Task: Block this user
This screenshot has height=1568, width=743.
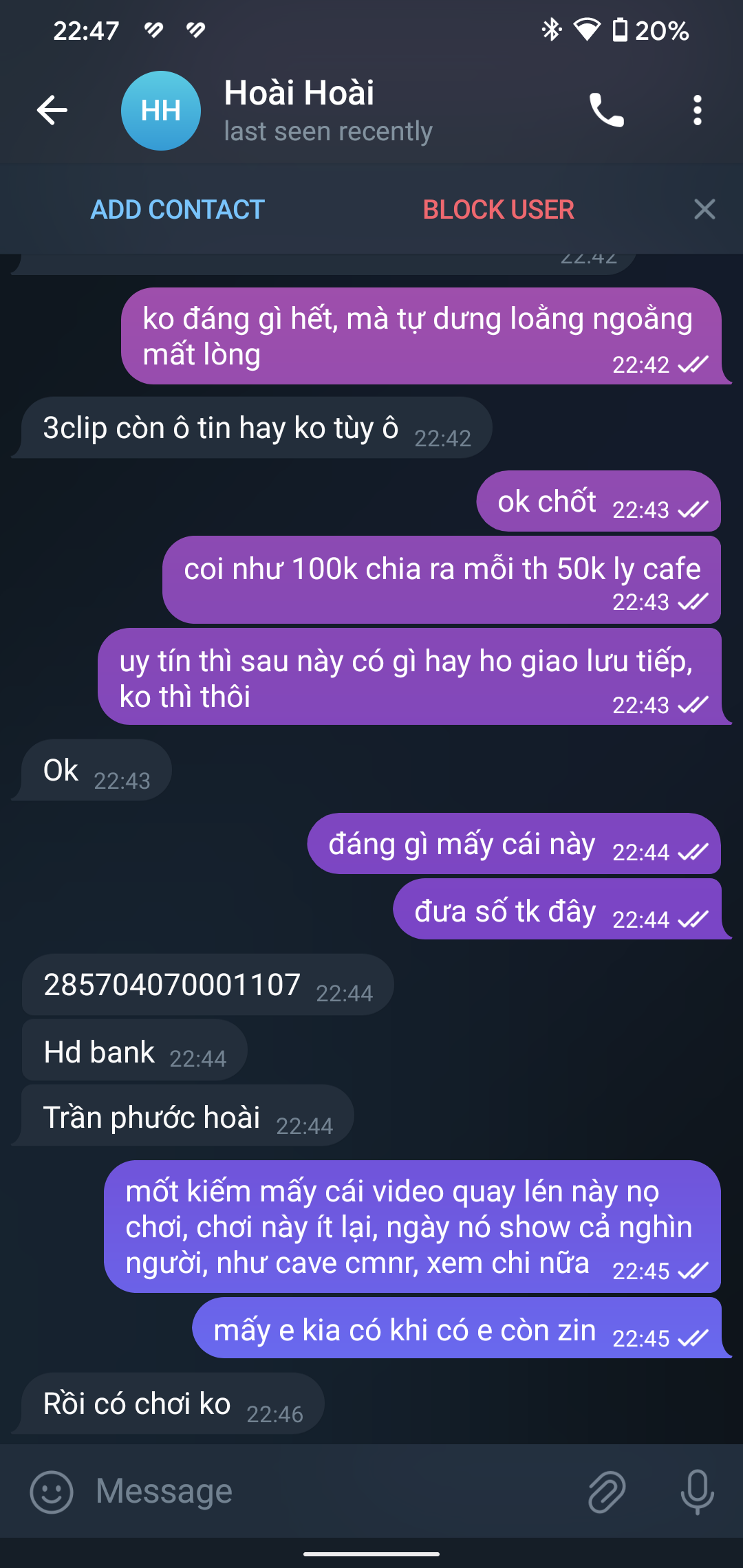Action: pyautogui.click(x=498, y=210)
